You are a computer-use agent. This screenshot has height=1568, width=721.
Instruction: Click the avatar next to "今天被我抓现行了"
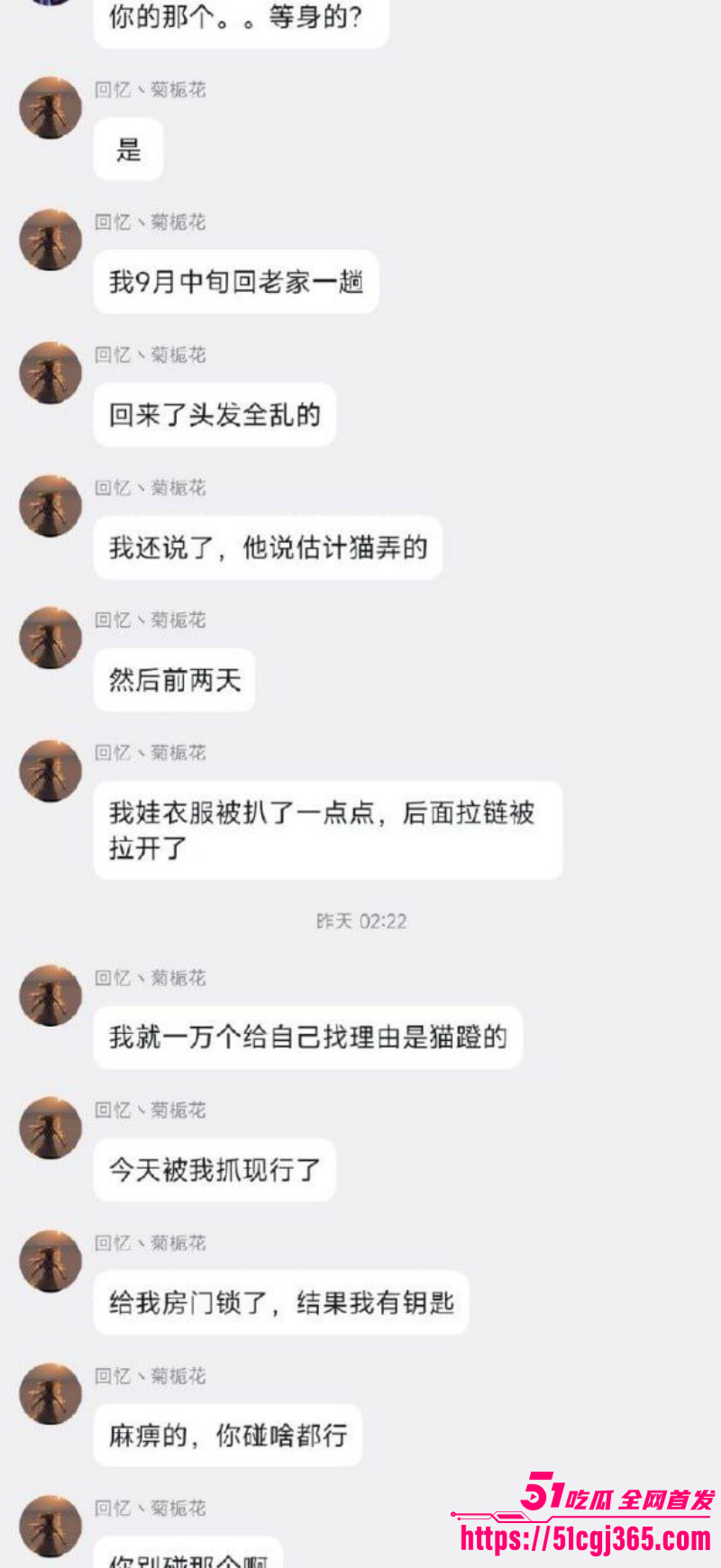click(x=50, y=1128)
